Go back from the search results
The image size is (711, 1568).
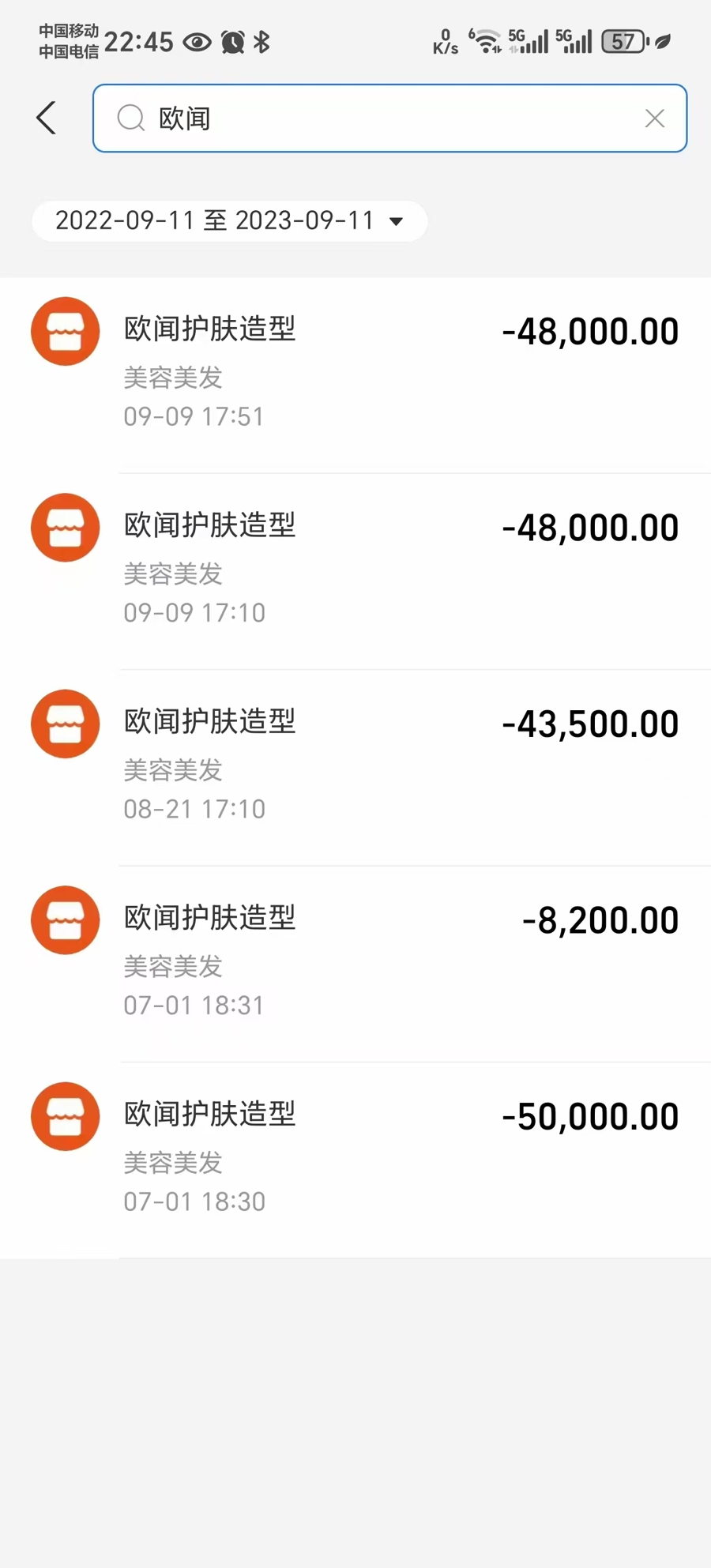click(x=47, y=118)
